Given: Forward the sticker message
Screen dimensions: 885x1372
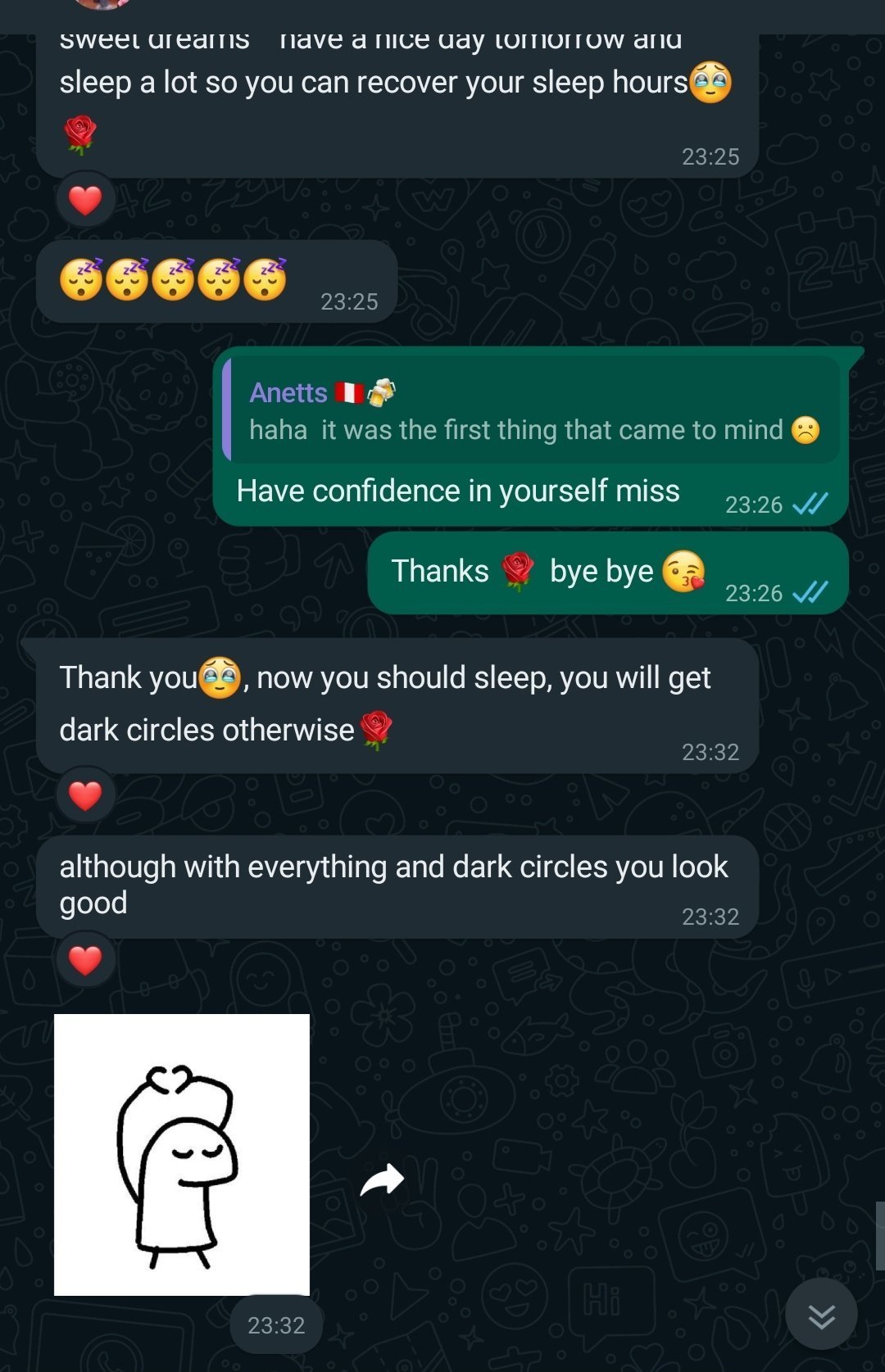Looking at the screenshot, I should point(382,1180).
